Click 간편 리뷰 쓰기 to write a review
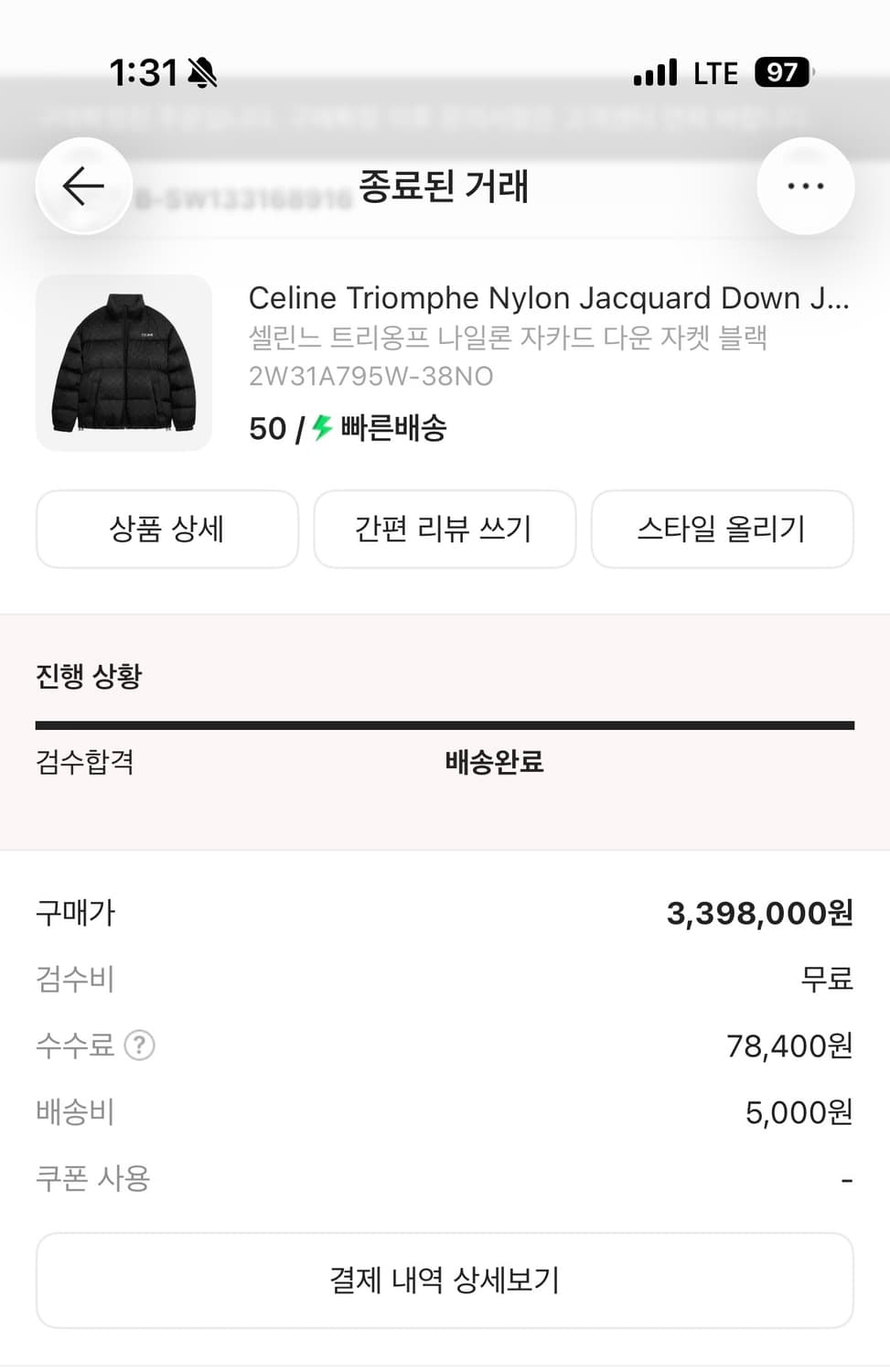Screen dimensions: 890x1372 (x=445, y=529)
